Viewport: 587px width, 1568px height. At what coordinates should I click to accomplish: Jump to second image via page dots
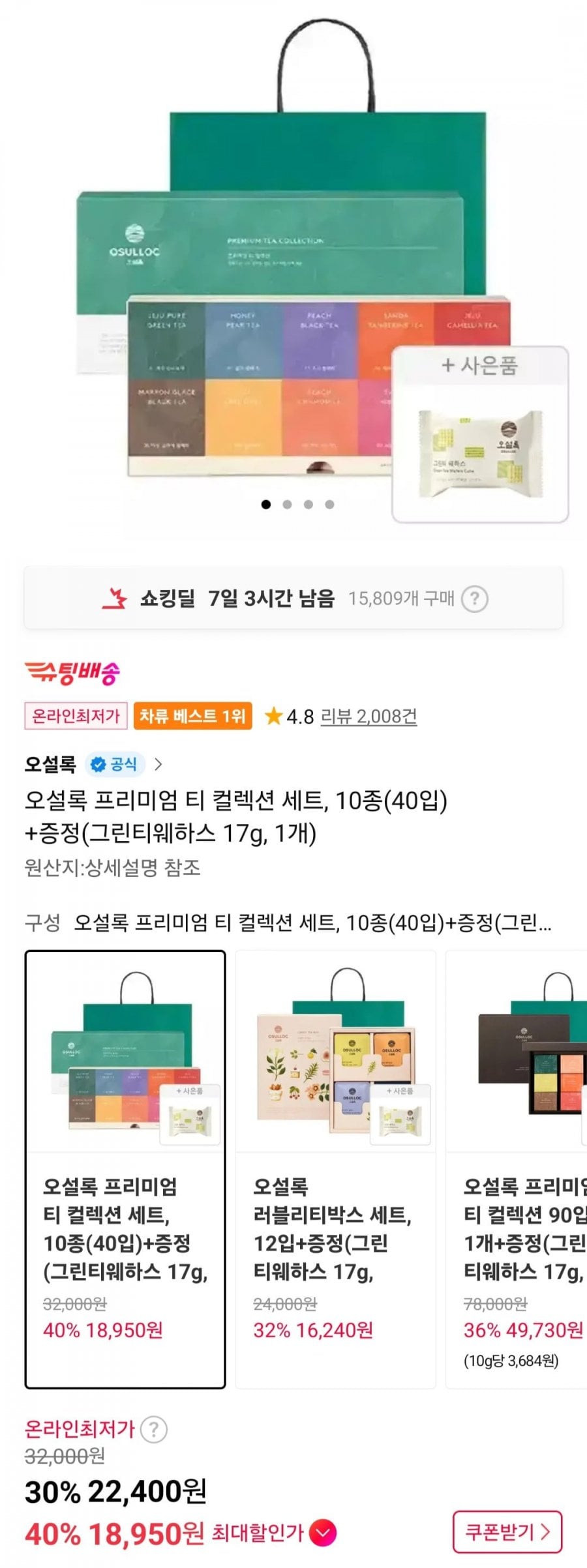(x=287, y=504)
